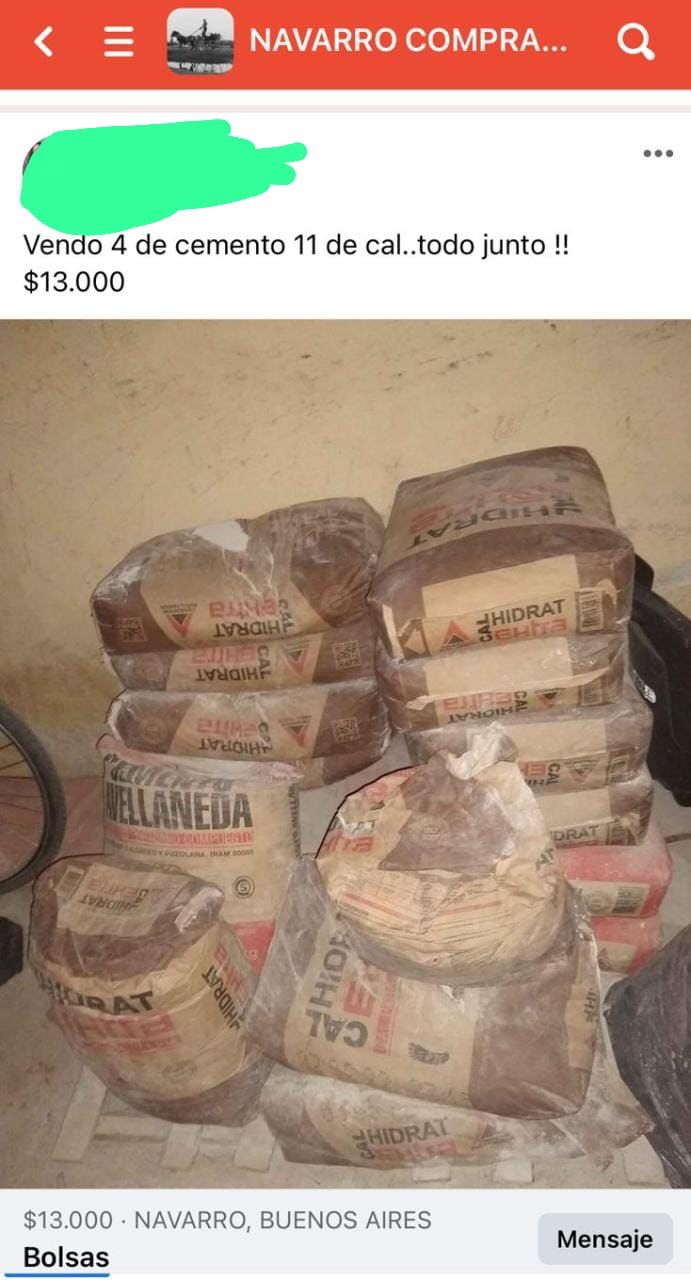
Task: Tap Mensaje to contact the seller
Action: tap(605, 1239)
